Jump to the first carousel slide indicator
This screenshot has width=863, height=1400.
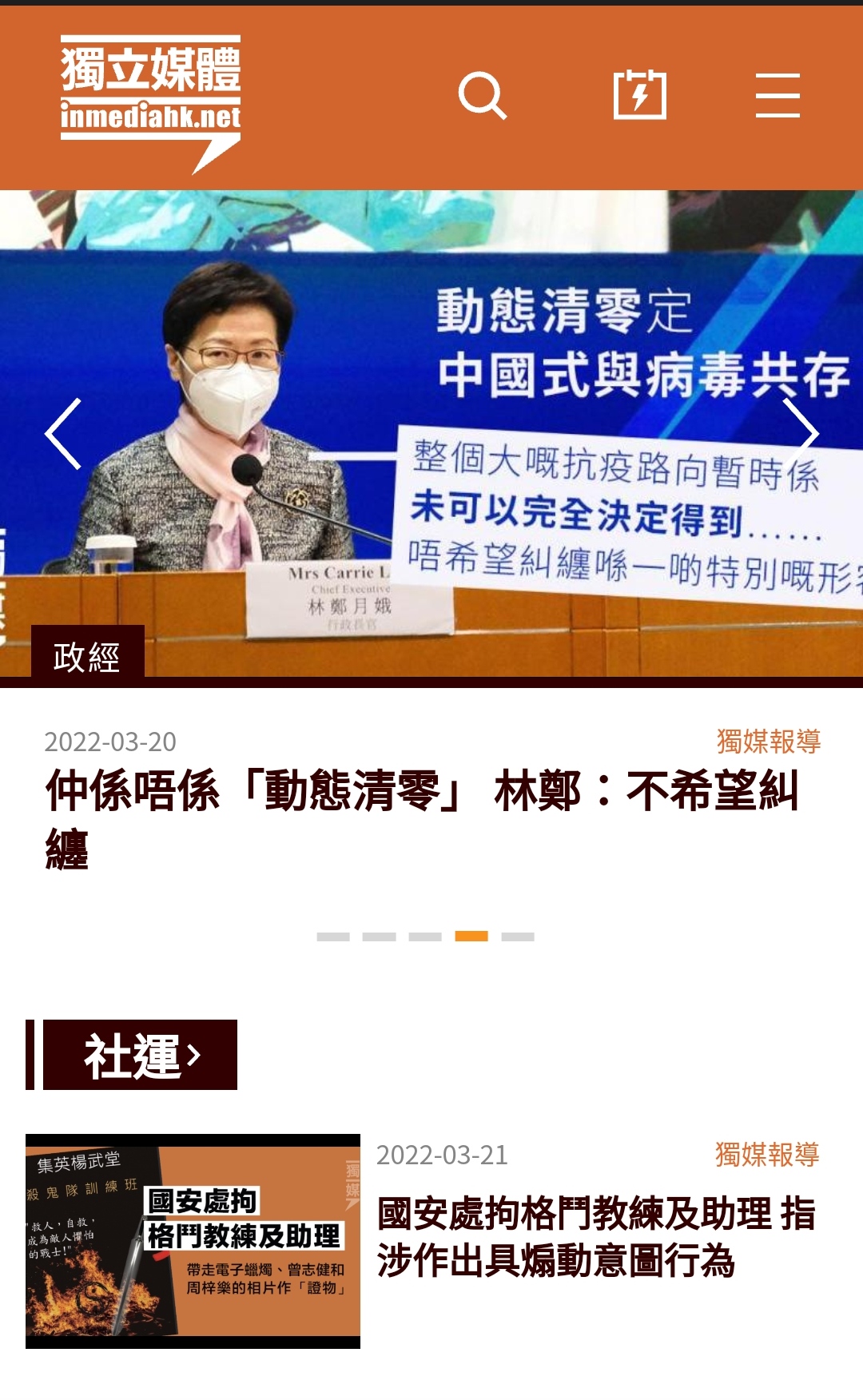(x=333, y=937)
